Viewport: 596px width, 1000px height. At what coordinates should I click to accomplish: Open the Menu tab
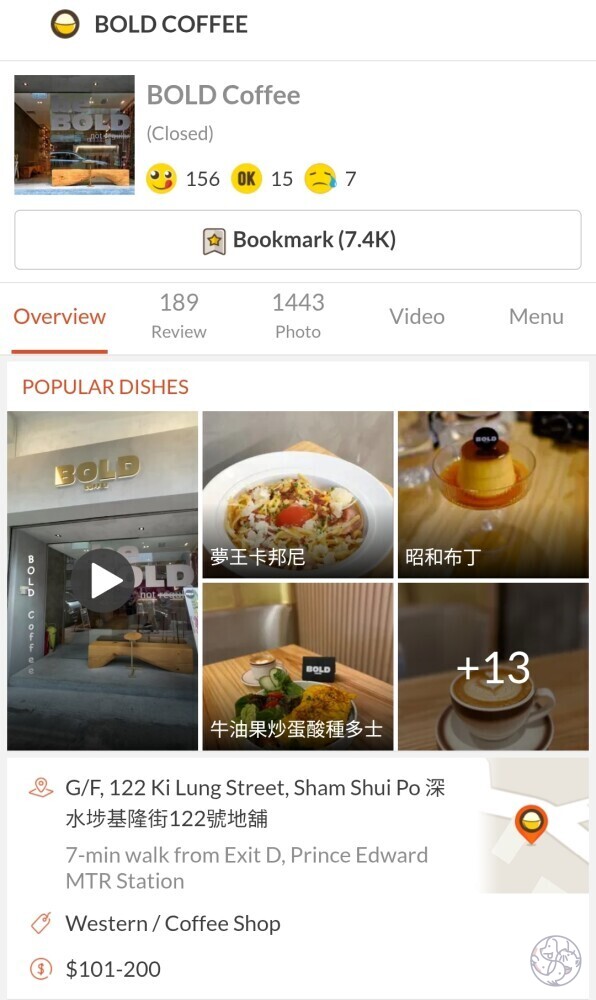point(536,316)
